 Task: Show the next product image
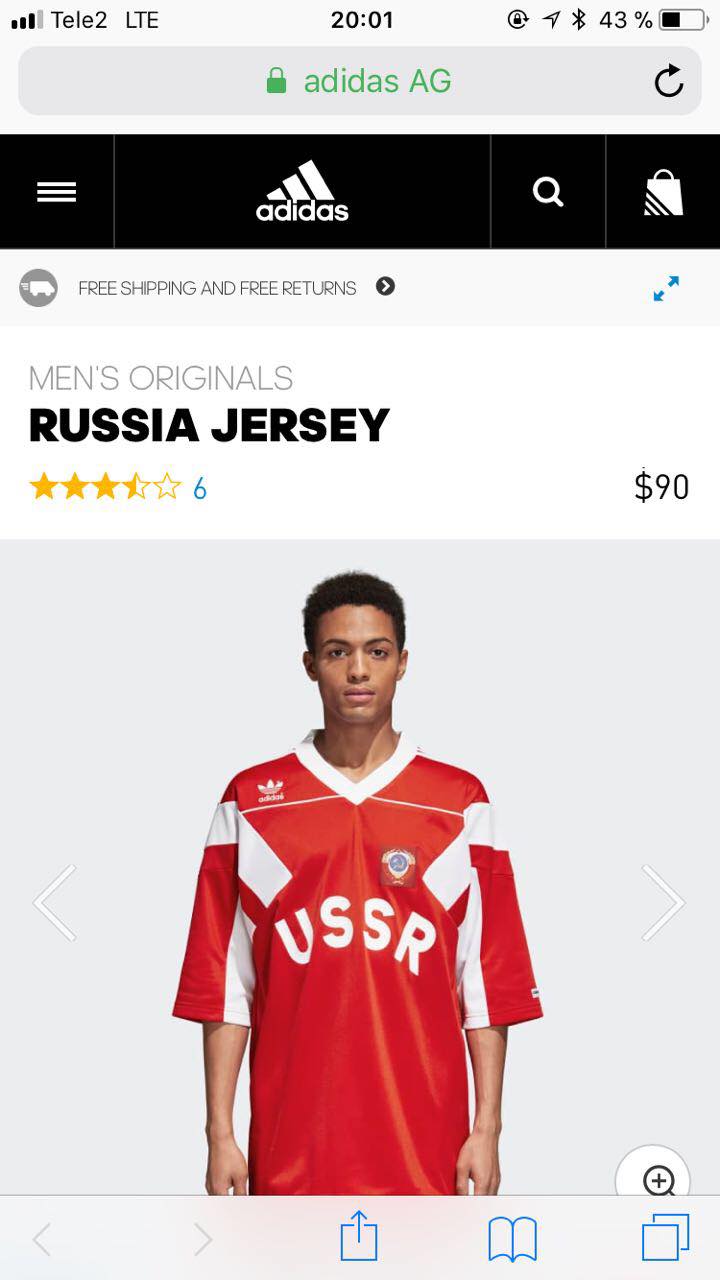point(663,903)
